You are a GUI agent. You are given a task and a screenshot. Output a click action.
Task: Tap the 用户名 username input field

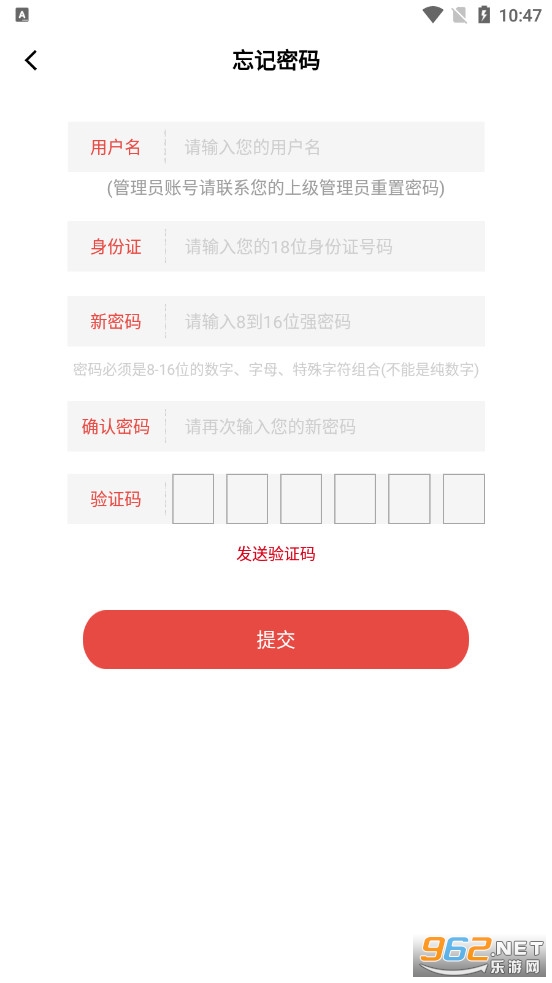tap(325, 147)
